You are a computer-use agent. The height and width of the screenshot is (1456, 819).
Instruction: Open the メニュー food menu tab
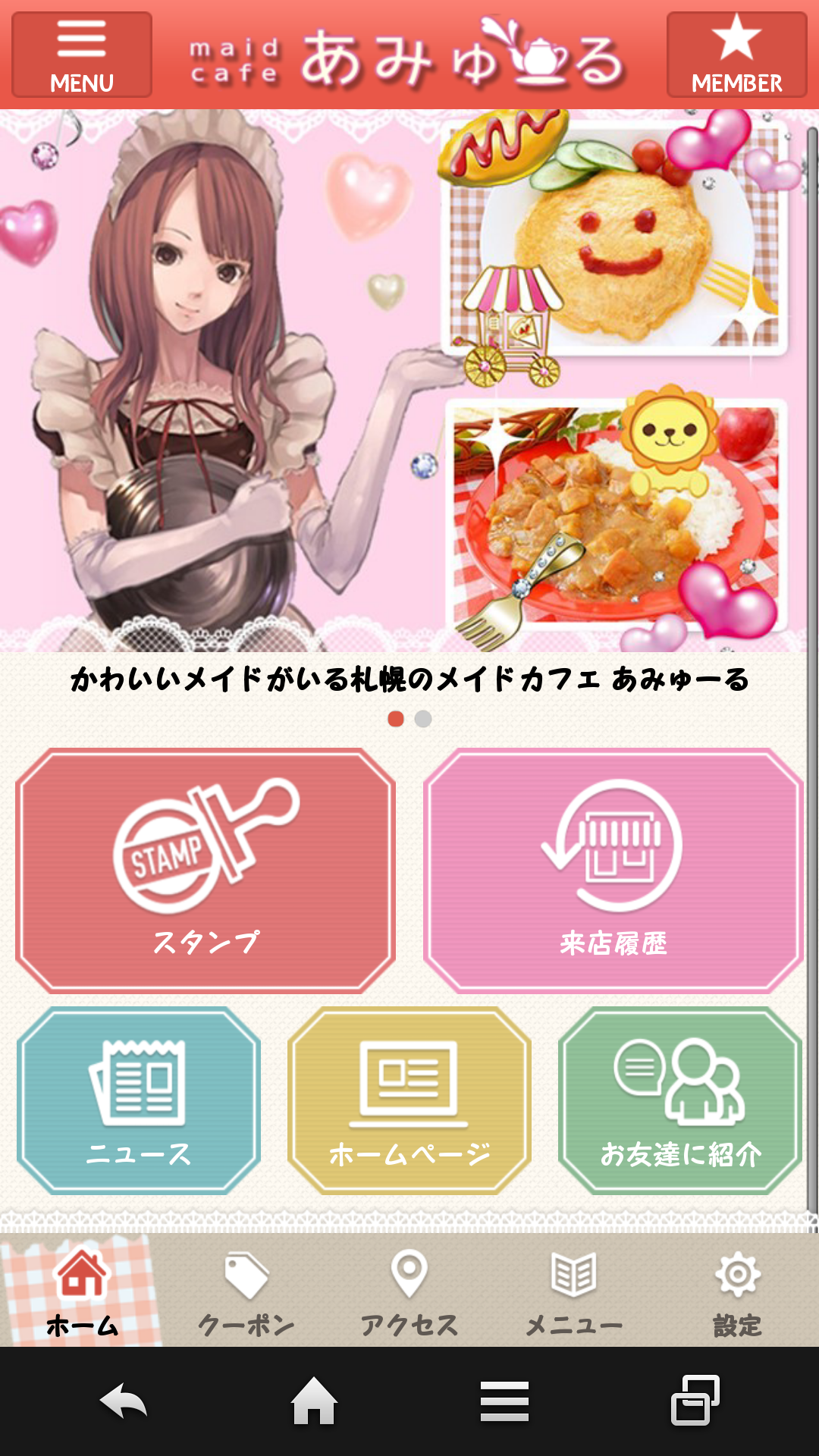click(573, 1291)
